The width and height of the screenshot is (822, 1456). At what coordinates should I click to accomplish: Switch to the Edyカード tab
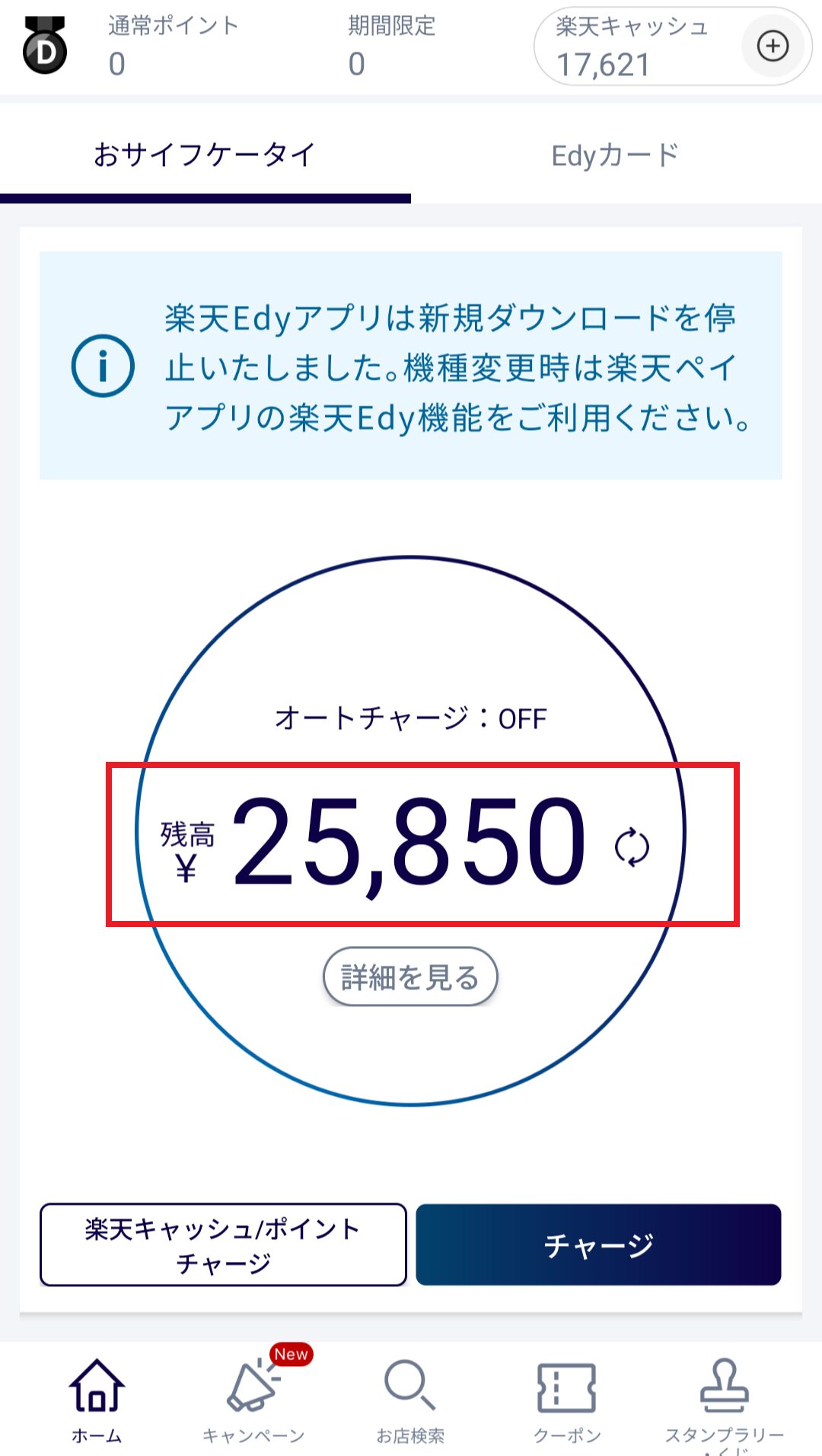point(615,155)
